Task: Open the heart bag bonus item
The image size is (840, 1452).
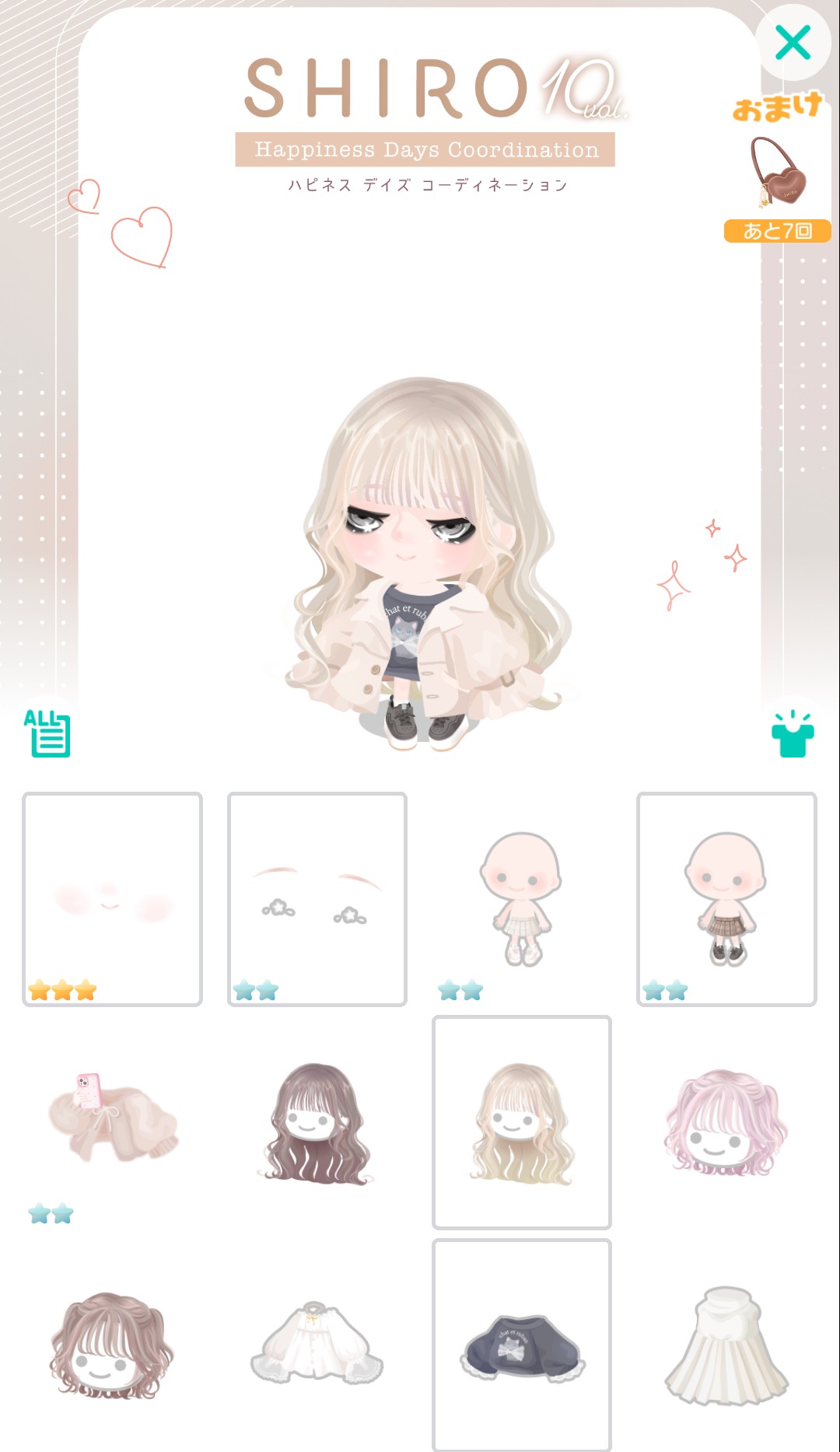Action: pos(778,173)
